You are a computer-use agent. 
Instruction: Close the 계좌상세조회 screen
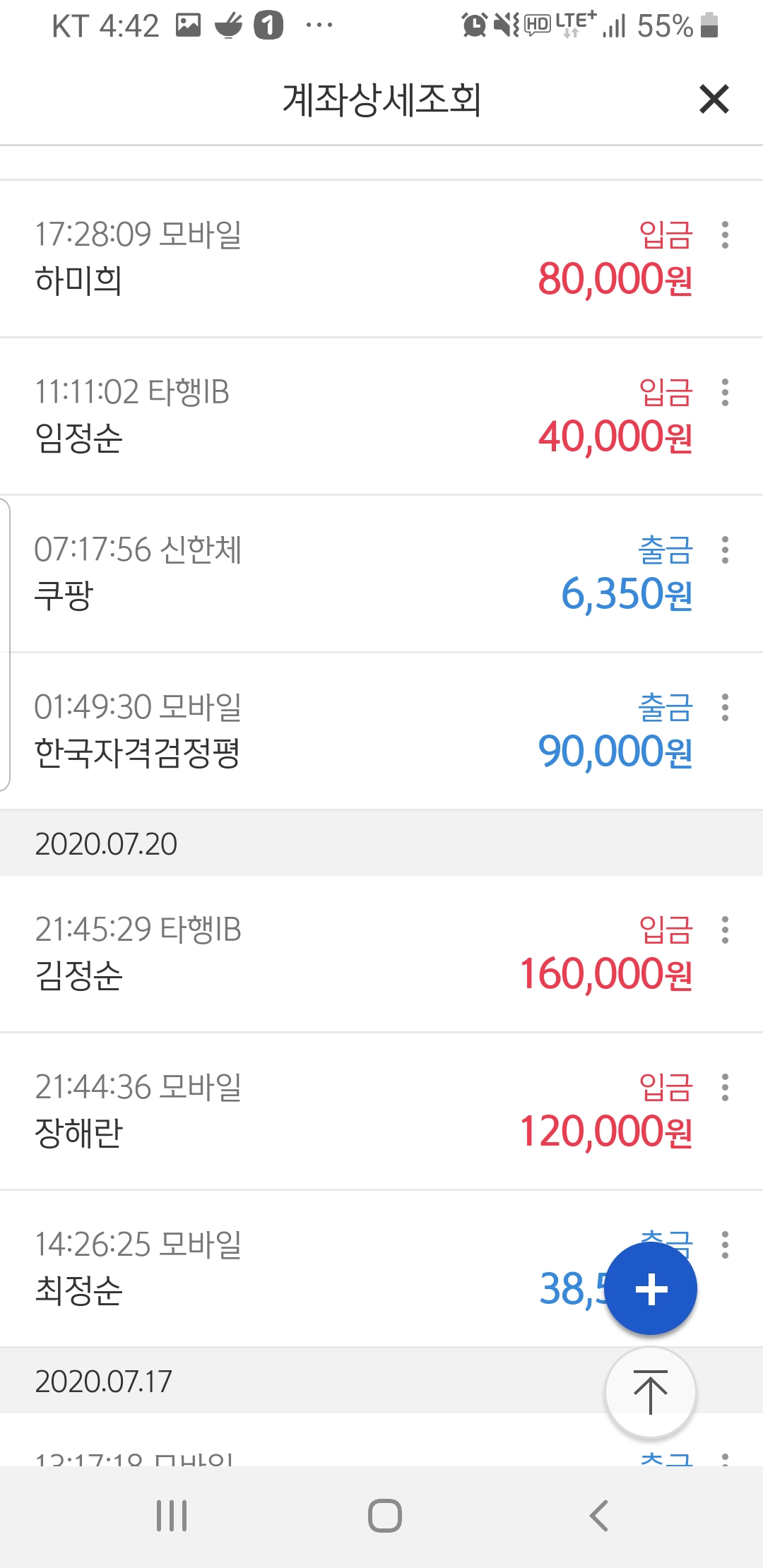(714, 99)
